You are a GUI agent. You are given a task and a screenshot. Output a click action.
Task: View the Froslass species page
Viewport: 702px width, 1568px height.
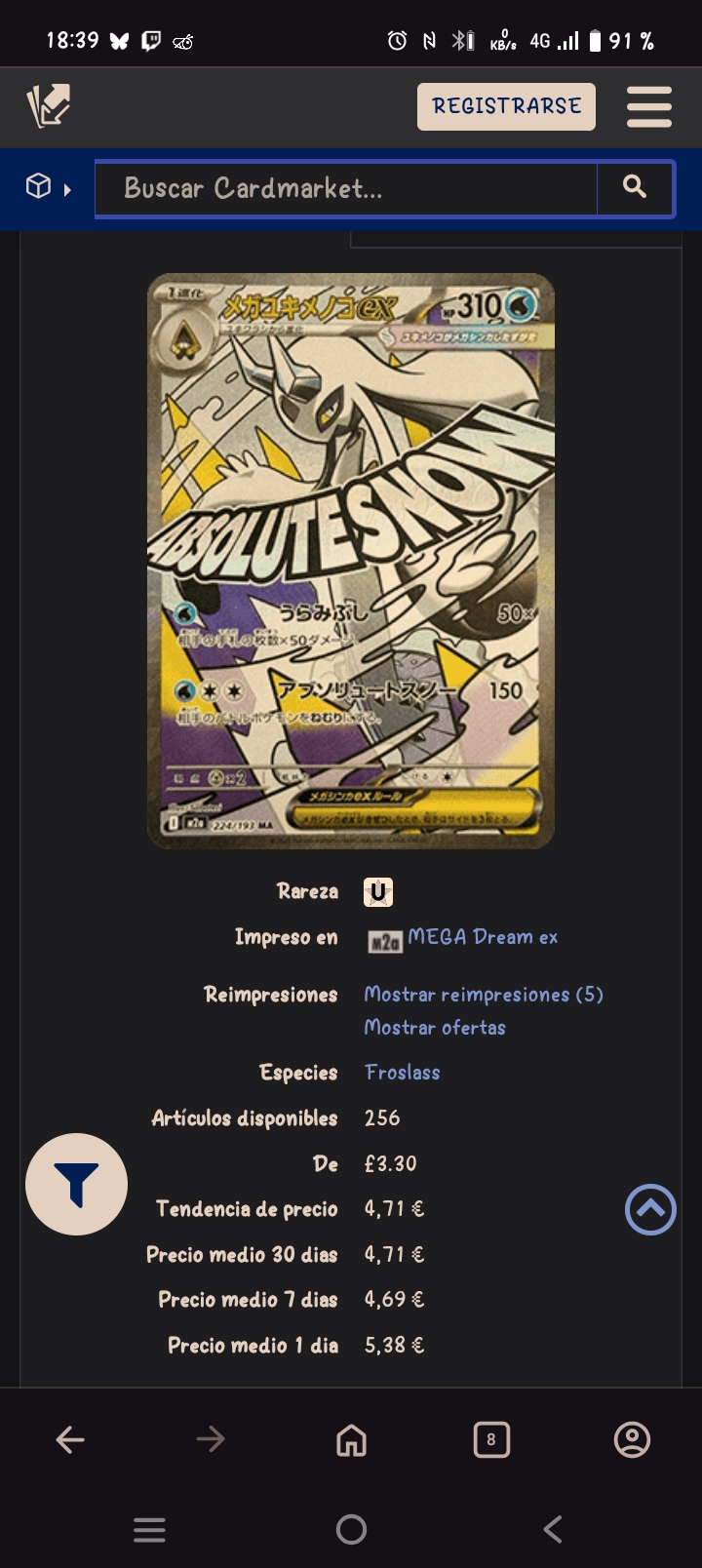[403, 1073]
